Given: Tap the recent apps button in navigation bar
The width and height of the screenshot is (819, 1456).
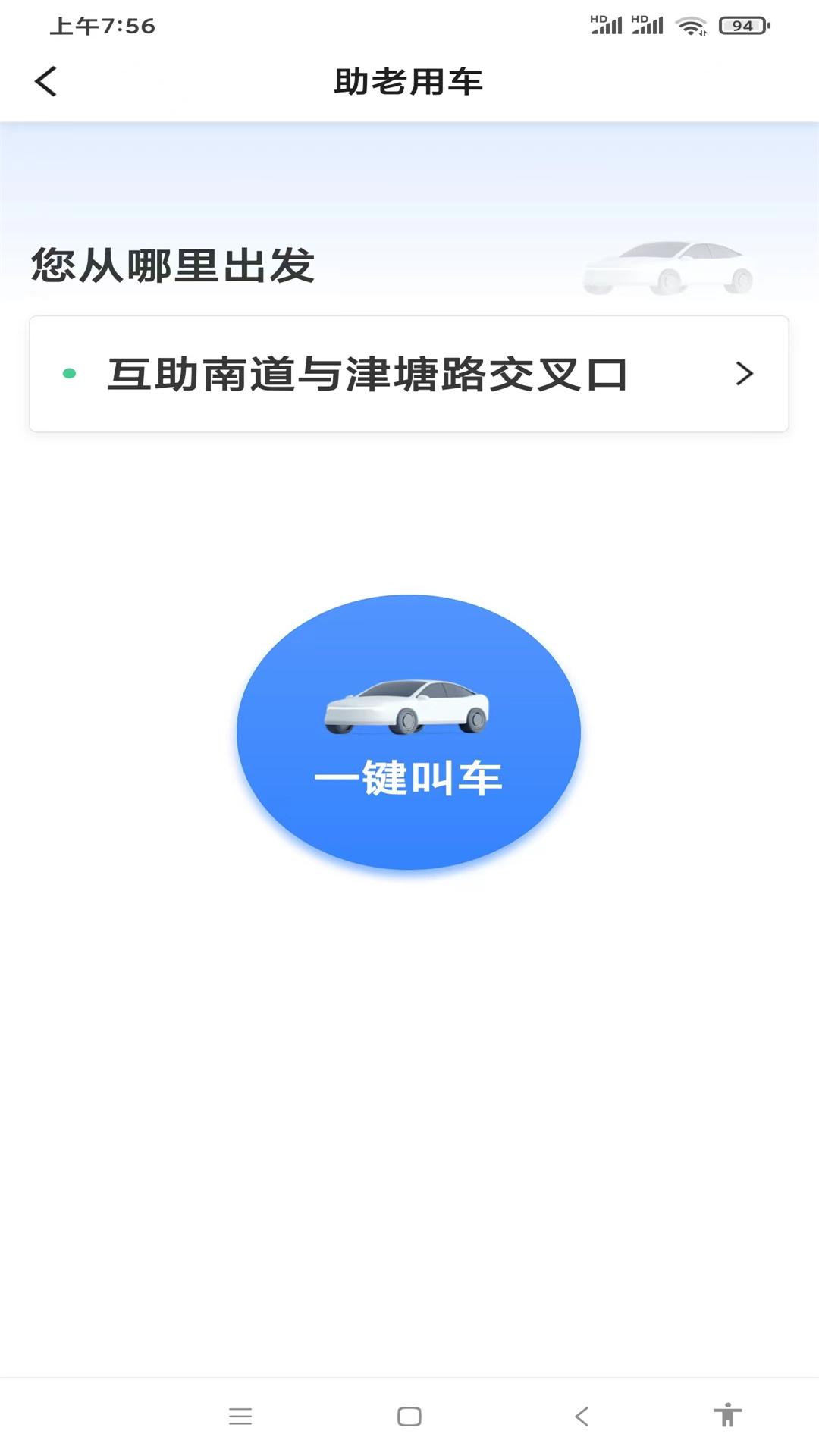Looking at the screenshot, I should pos(240,1414).
